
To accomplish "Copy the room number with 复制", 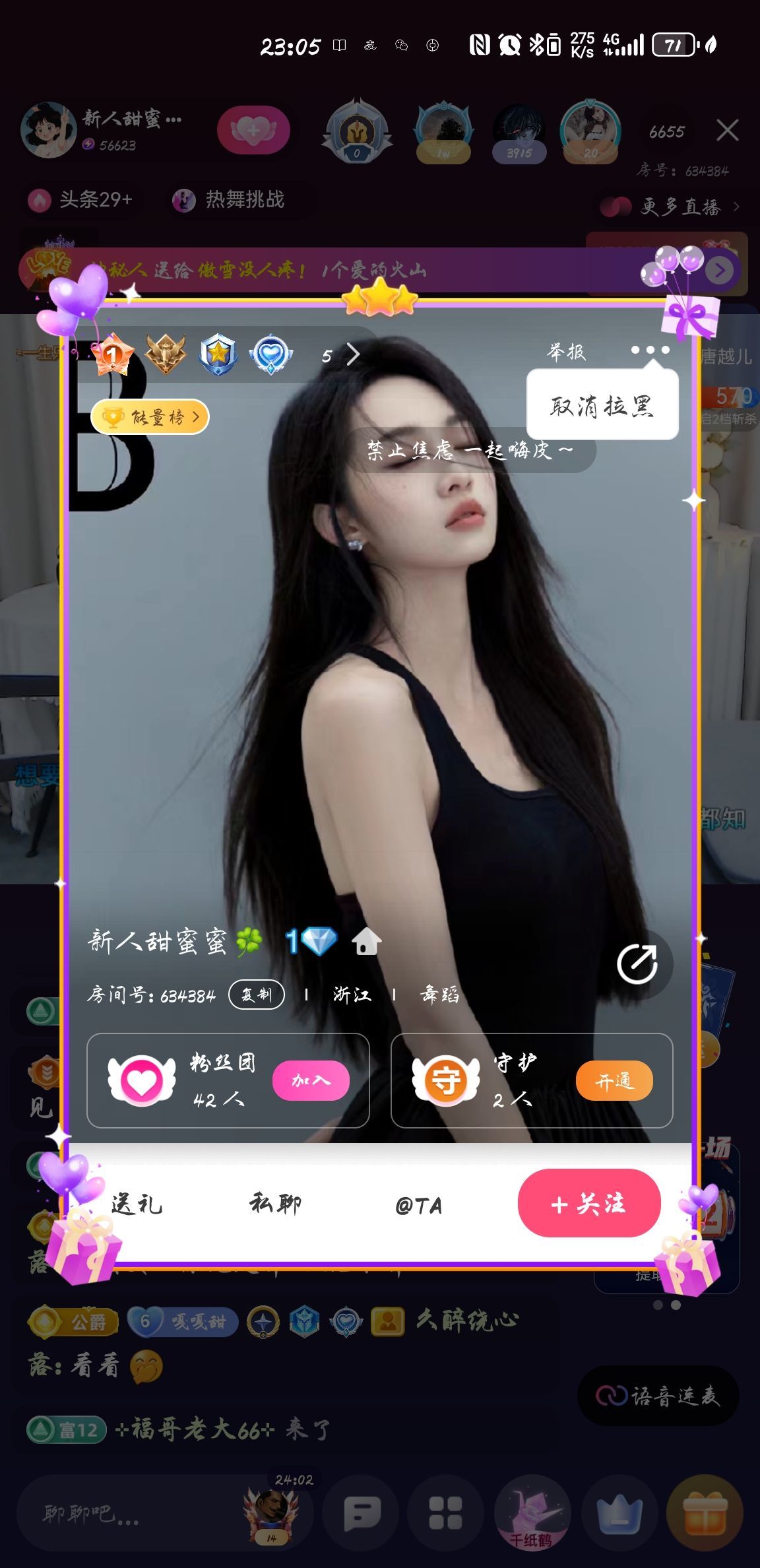I will pos(256,995).
